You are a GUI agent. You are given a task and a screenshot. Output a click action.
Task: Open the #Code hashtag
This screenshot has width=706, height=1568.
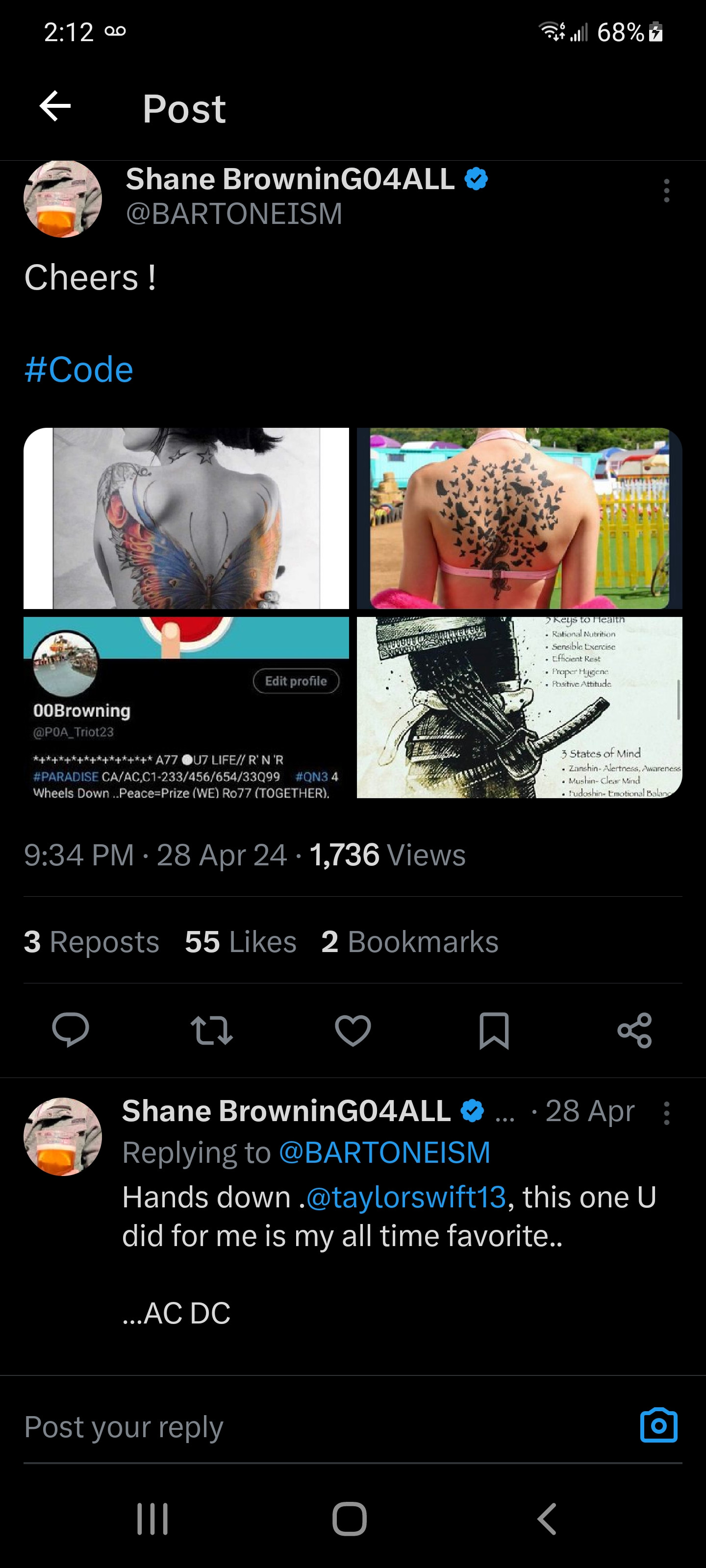[x=78, y=369]
